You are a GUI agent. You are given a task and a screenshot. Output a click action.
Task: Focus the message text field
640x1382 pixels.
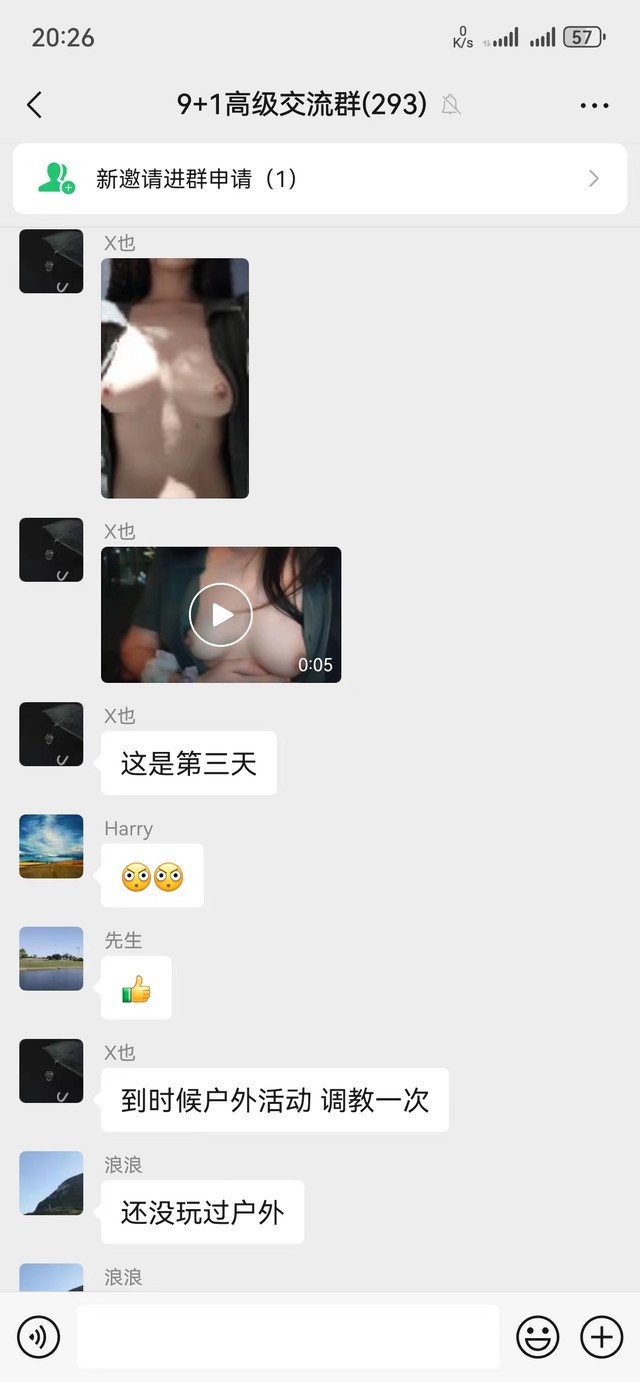point(288,1337)
